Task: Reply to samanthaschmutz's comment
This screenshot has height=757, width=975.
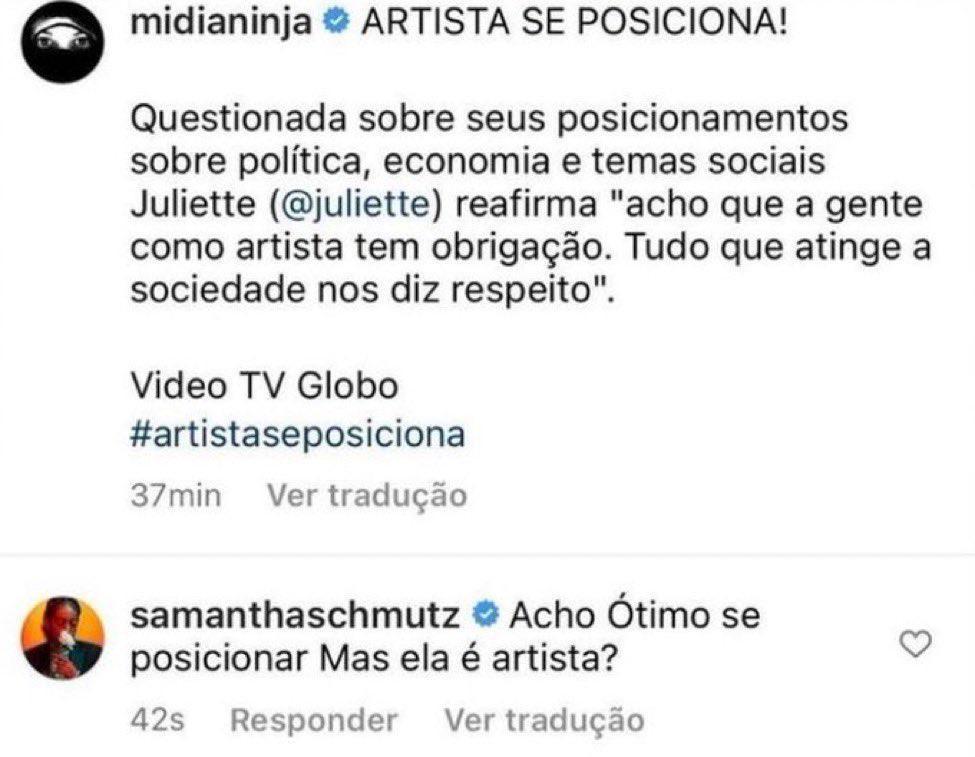Action: [x=314, y=719]
